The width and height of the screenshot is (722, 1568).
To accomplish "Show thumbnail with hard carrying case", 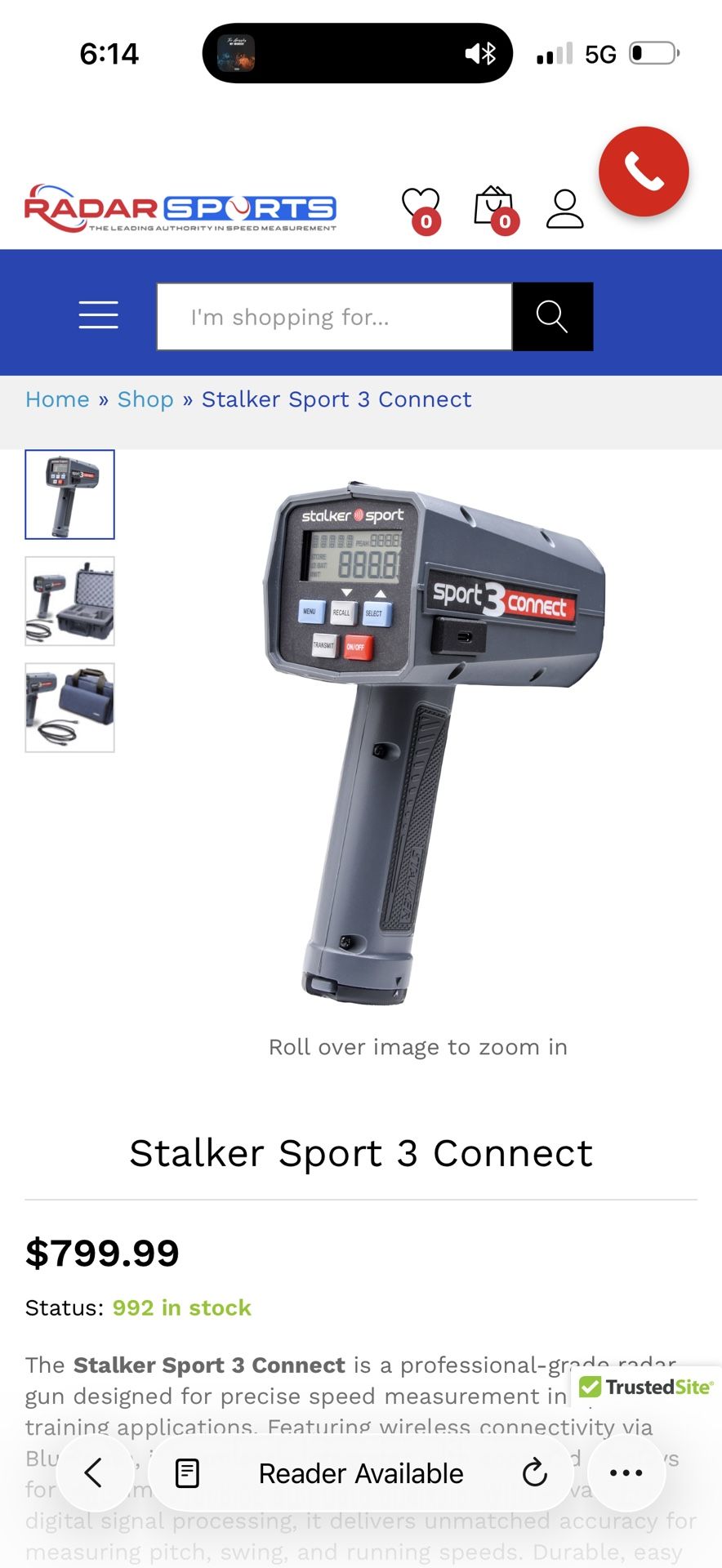I will click(x=70, y=601).
